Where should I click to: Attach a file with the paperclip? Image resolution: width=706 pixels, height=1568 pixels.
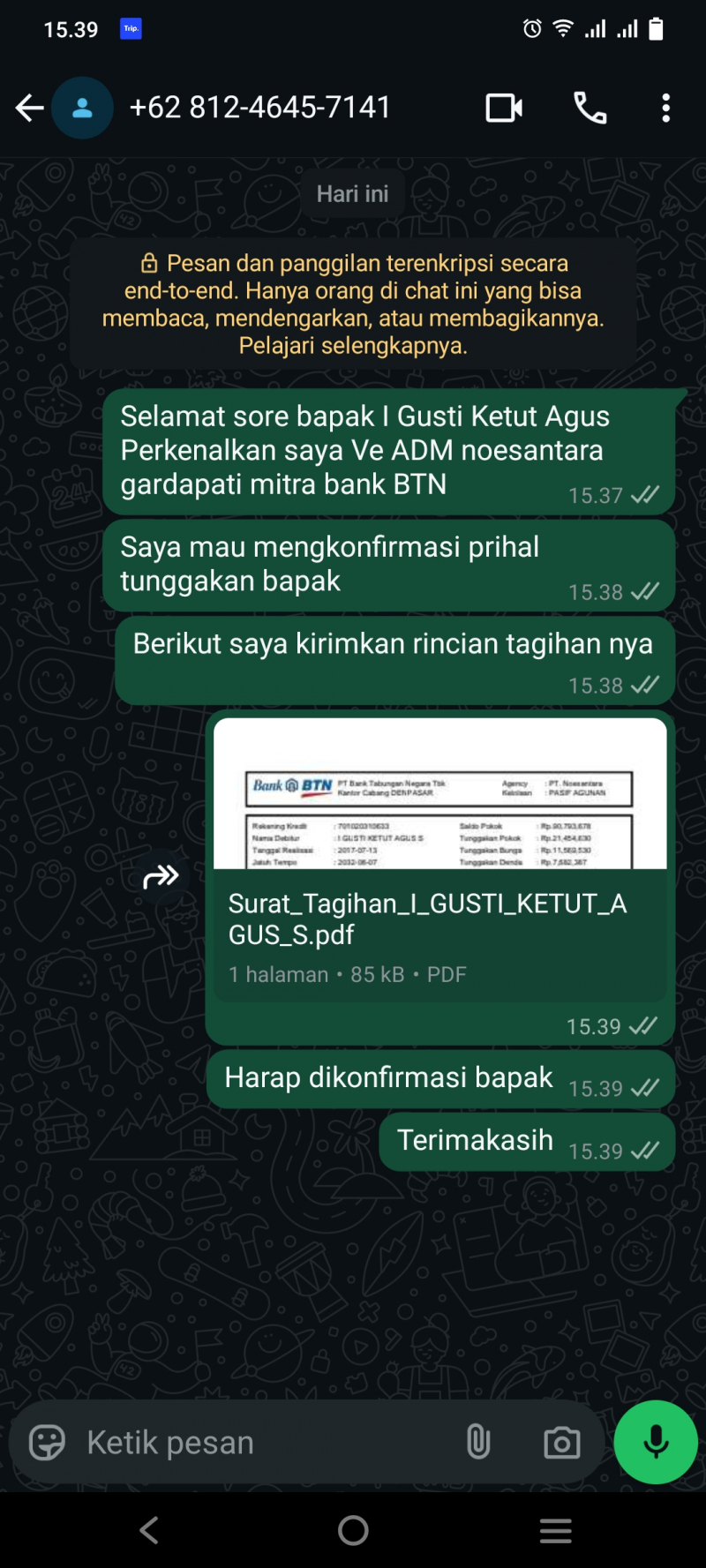(x=478, y=1443)
